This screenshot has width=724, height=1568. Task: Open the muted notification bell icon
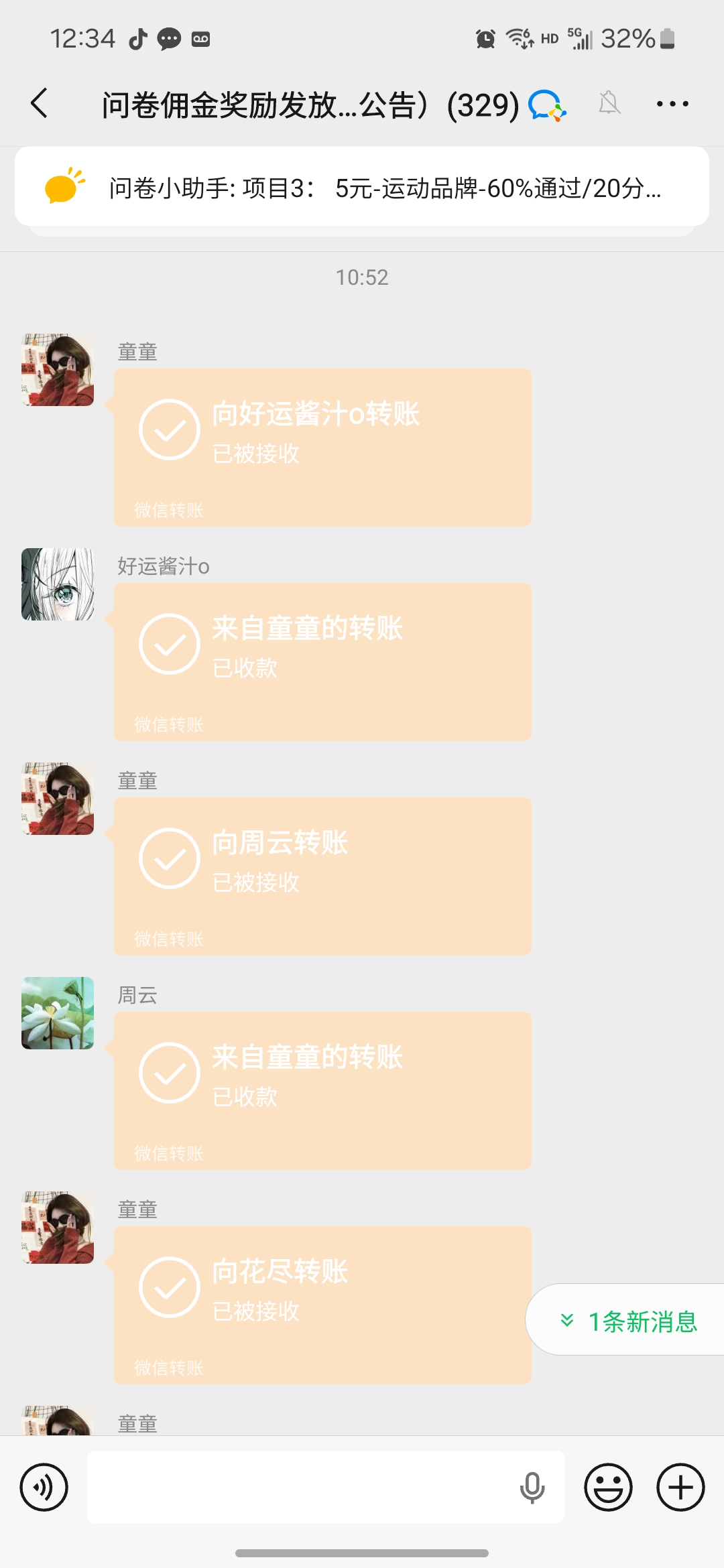[609, 104]
